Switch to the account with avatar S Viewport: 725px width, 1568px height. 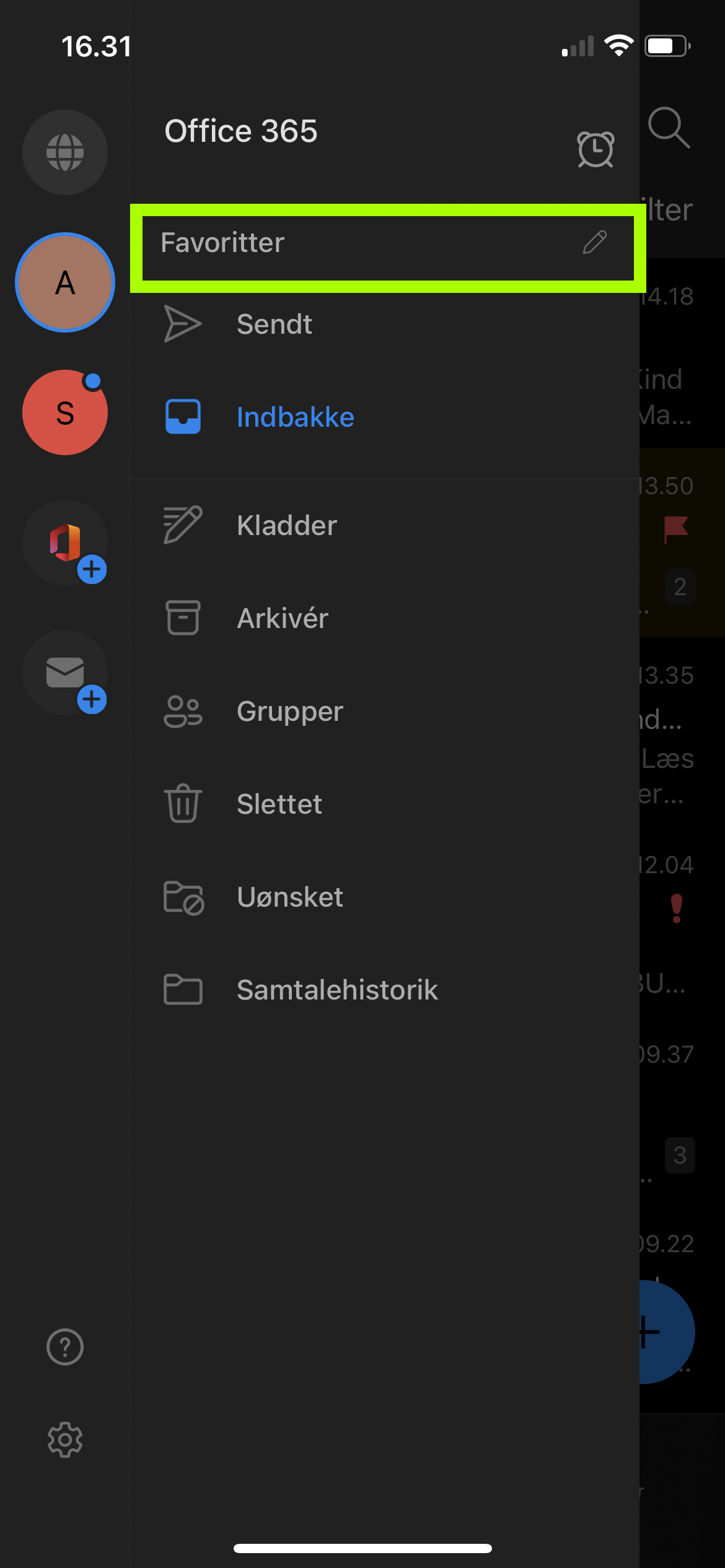(x=65, y=412)
